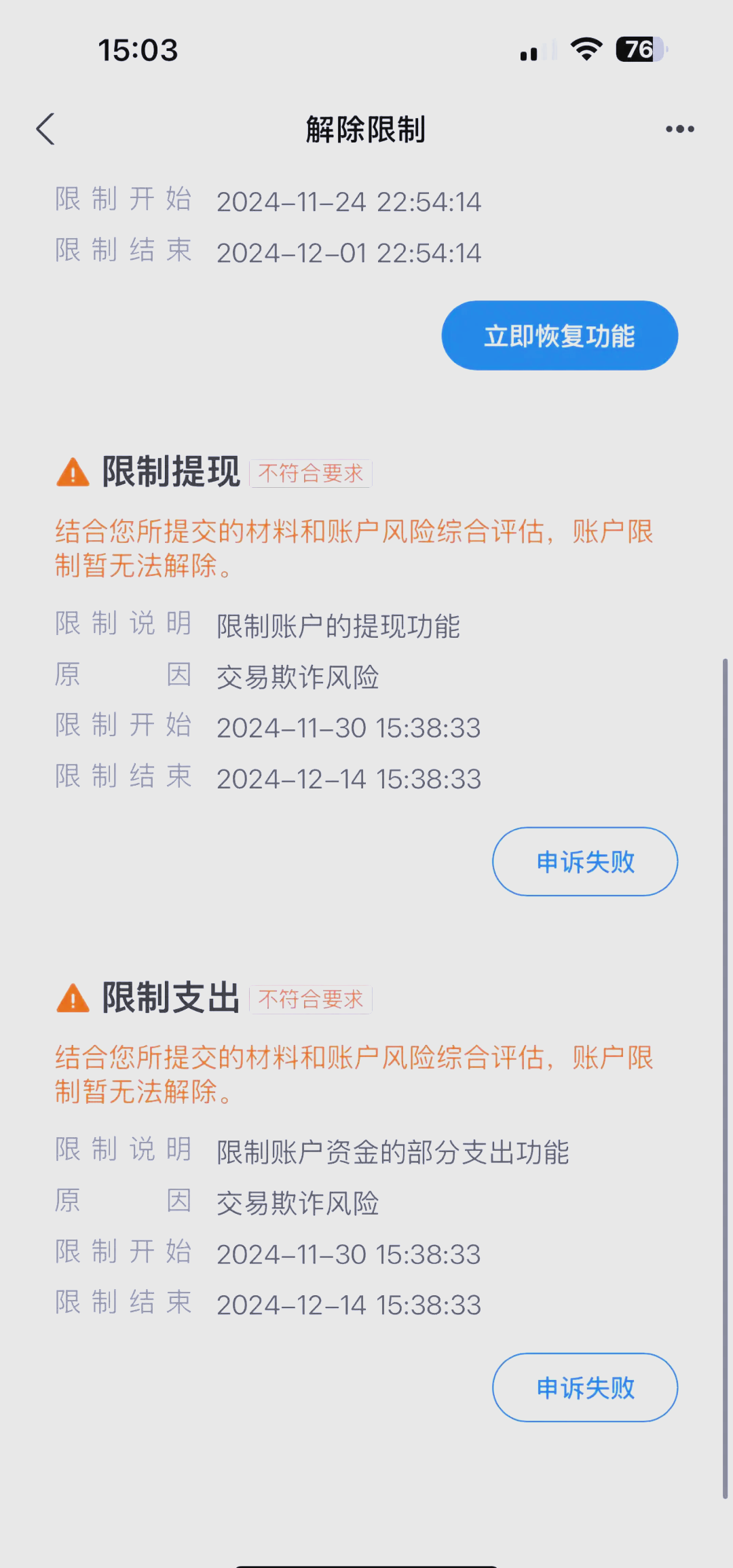Tap the Wi-Fi icon in the status bar
733x1568 pixels.
[585, 48]
